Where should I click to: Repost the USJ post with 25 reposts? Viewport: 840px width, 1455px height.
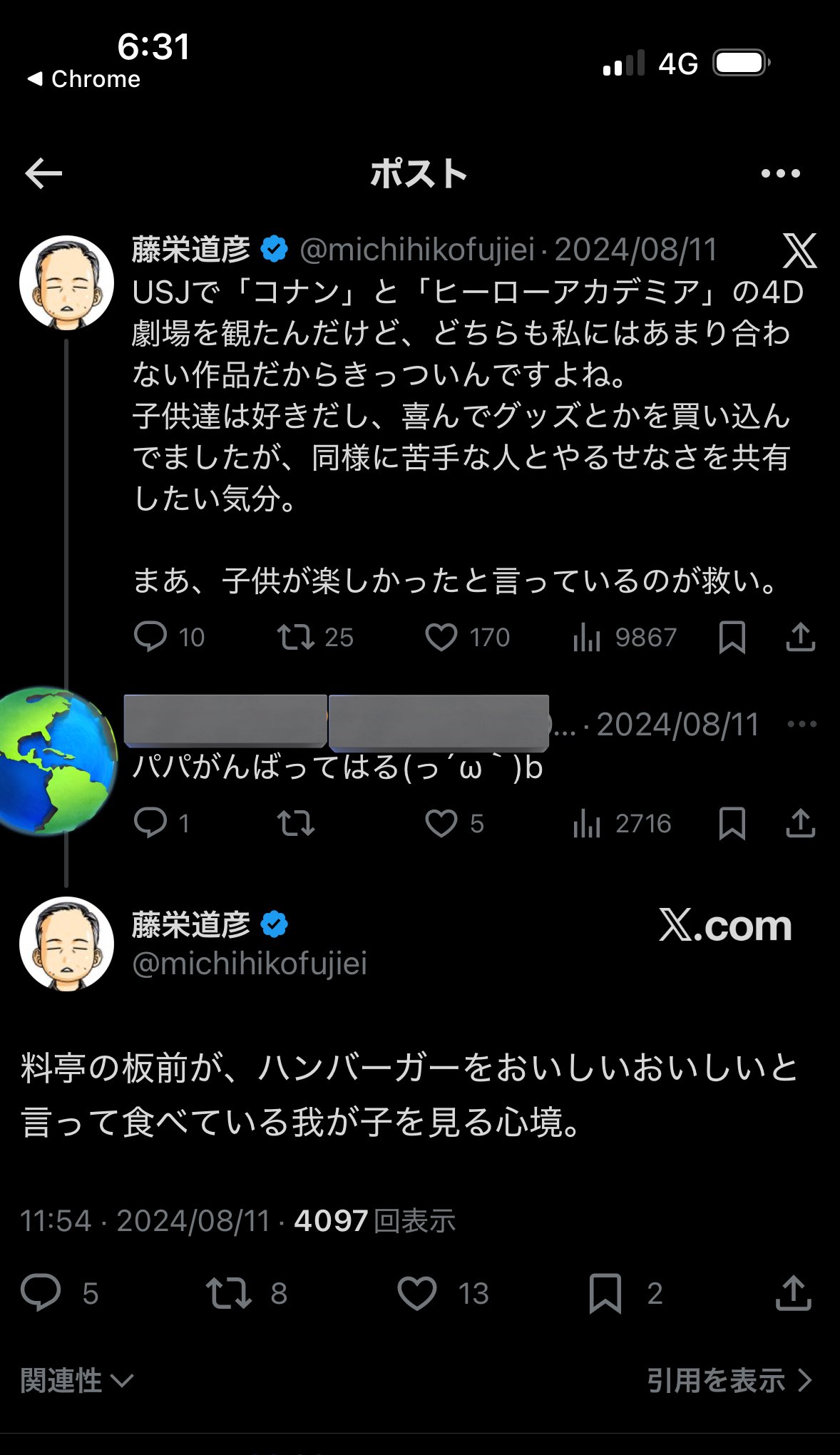[x=296, y=637]
